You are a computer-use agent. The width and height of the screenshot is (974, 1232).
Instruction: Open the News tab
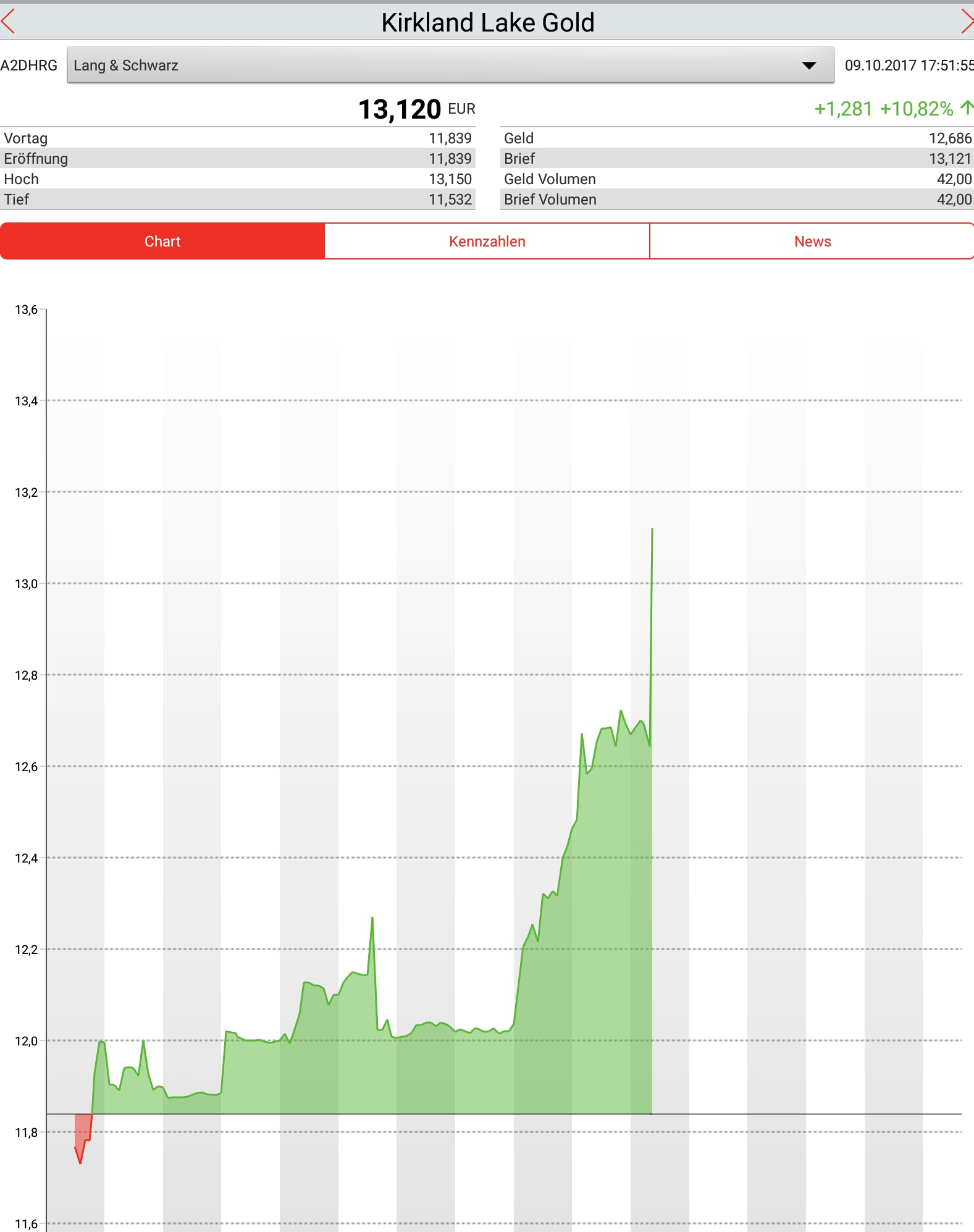click(x=812, y=242)
